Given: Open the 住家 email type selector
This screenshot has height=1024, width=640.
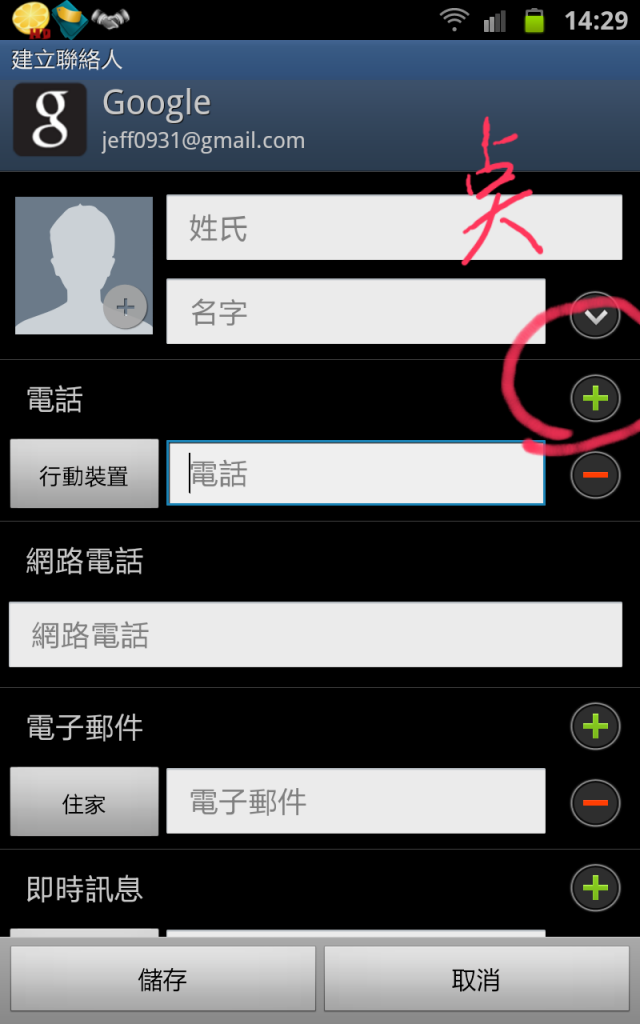Looking at the screenshot, I should click(x=84, y=802).
